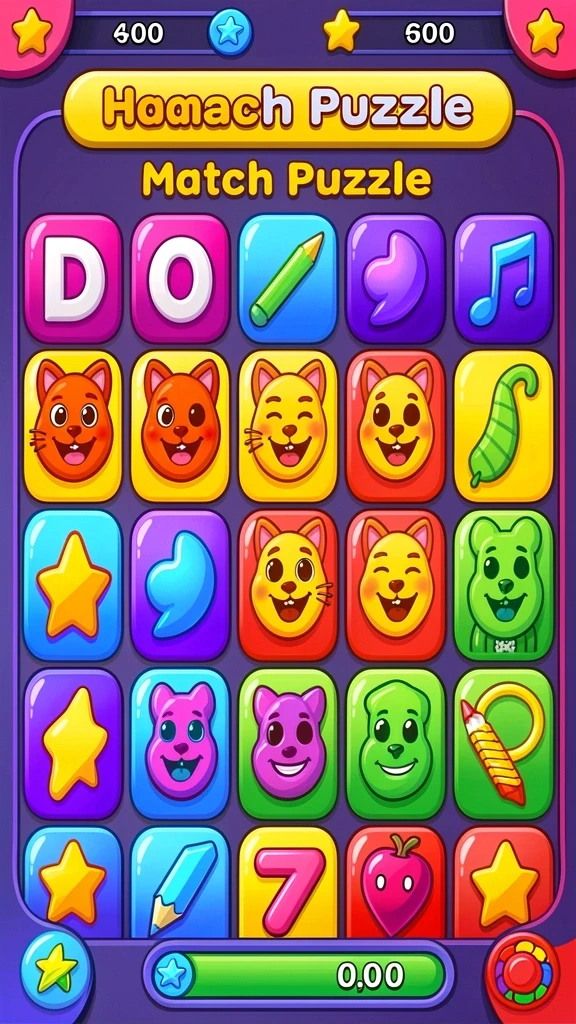
Task: Select the green smiling blob tile
Action: tap(396, 743)
